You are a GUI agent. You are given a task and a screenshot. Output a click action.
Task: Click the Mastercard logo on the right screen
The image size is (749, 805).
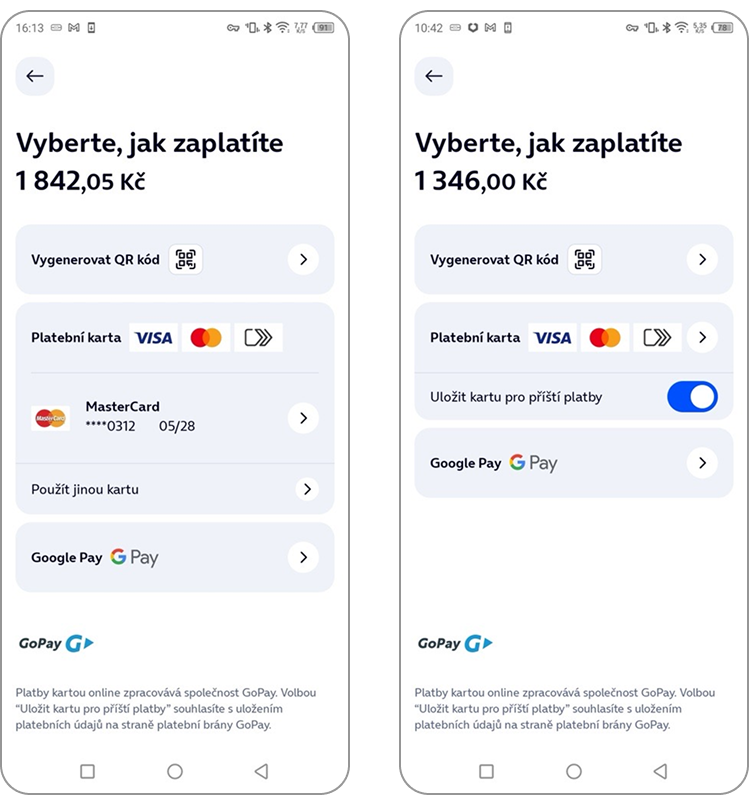[605, 337]
